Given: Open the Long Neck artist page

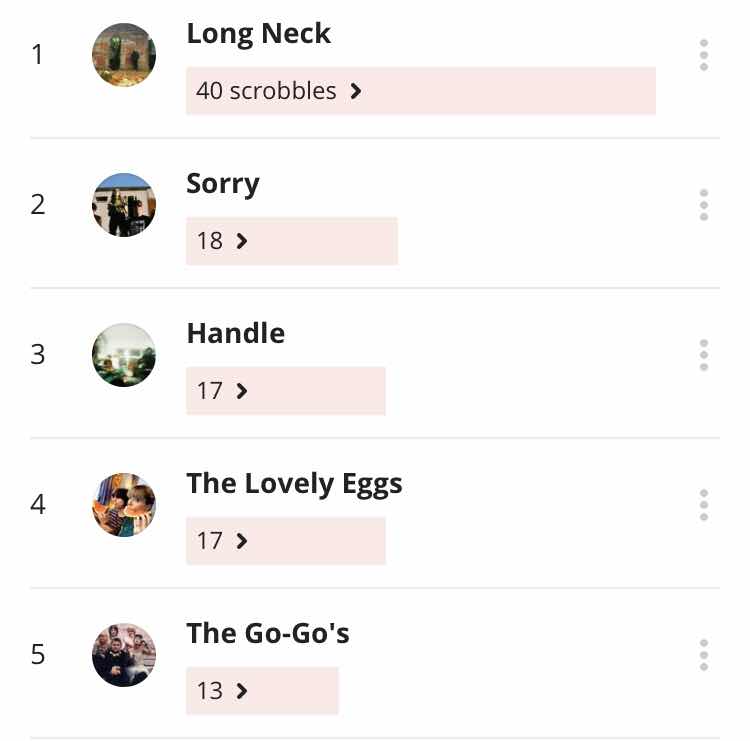Looking at the screenshot, I should tap(258, 34).
